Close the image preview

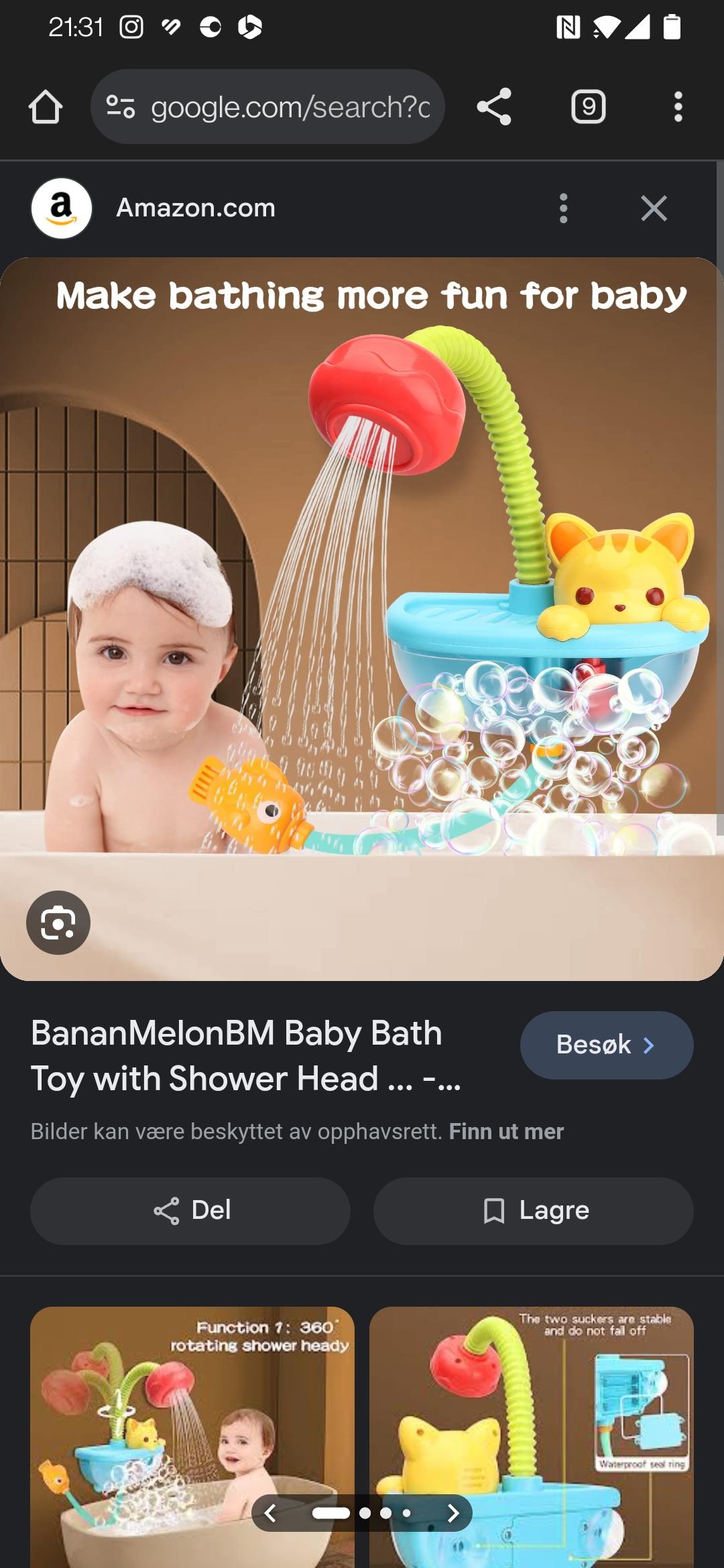654,208
